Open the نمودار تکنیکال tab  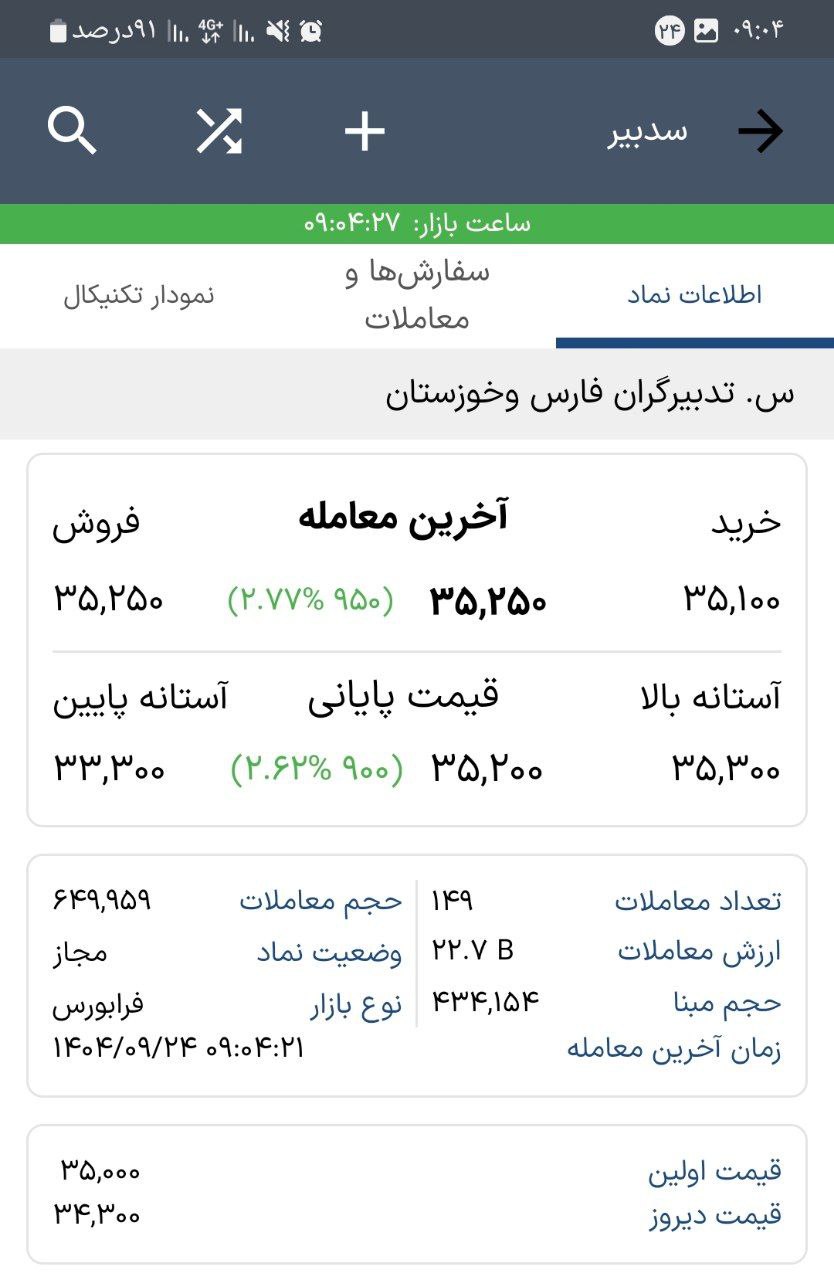[139, 295]
